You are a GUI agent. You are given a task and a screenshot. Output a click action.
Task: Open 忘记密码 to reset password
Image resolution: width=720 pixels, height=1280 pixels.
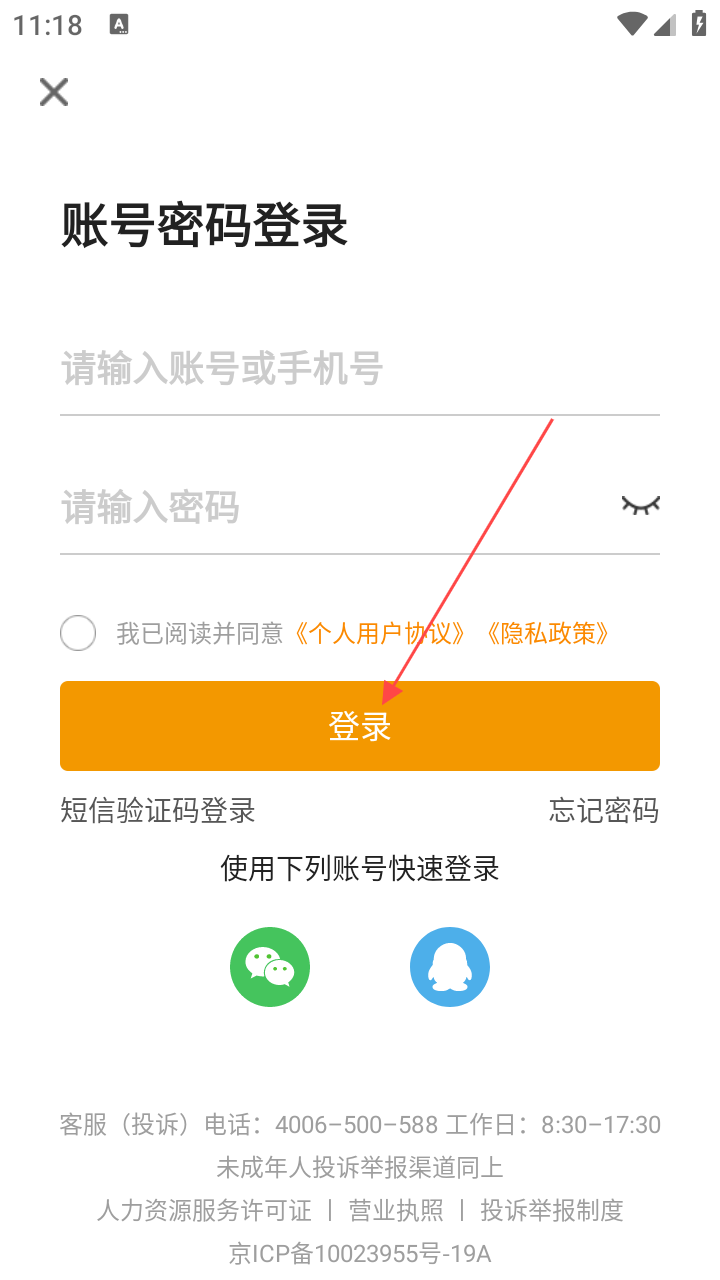[604, 810]
